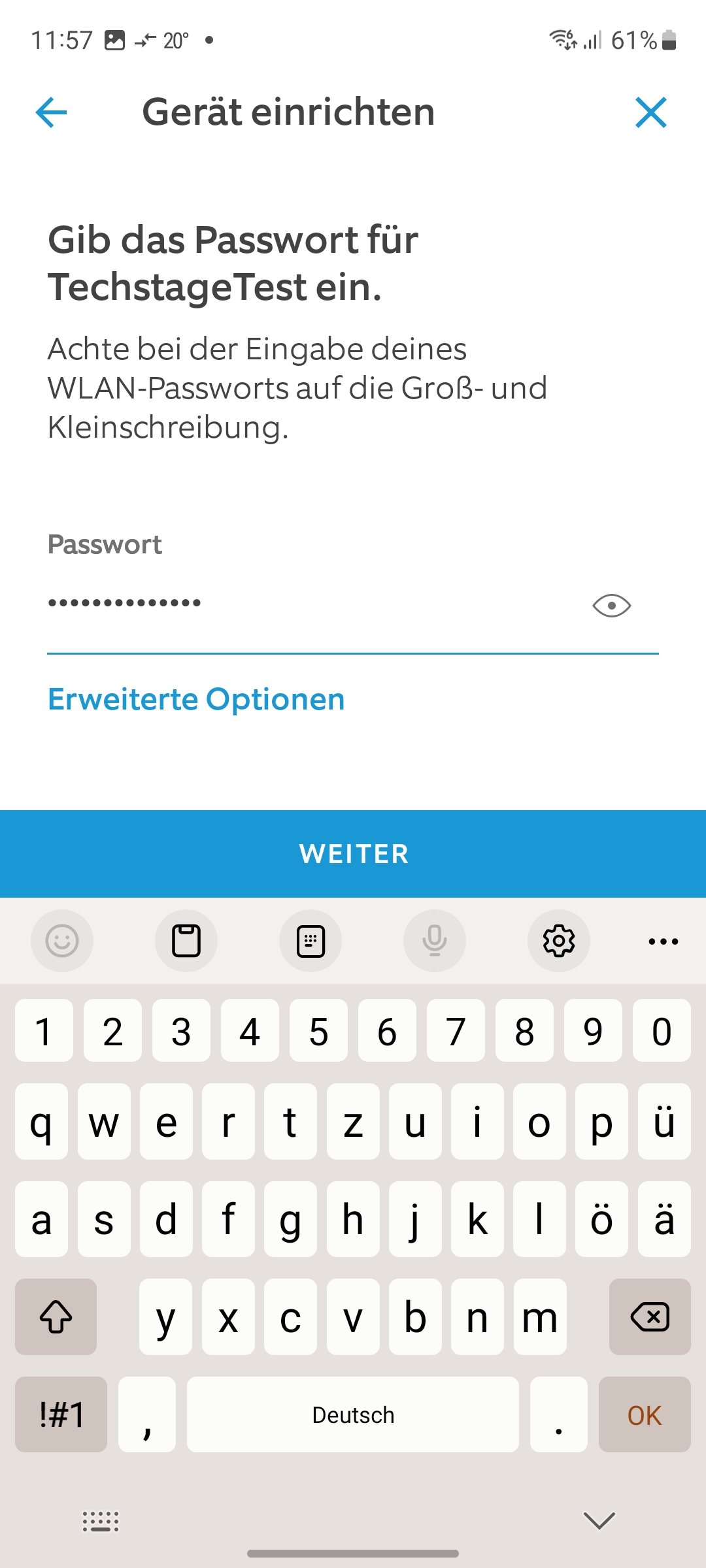Close the Gerät einrichten setup
Viewport: 706px width, 1568px height.
pos(650,112)
